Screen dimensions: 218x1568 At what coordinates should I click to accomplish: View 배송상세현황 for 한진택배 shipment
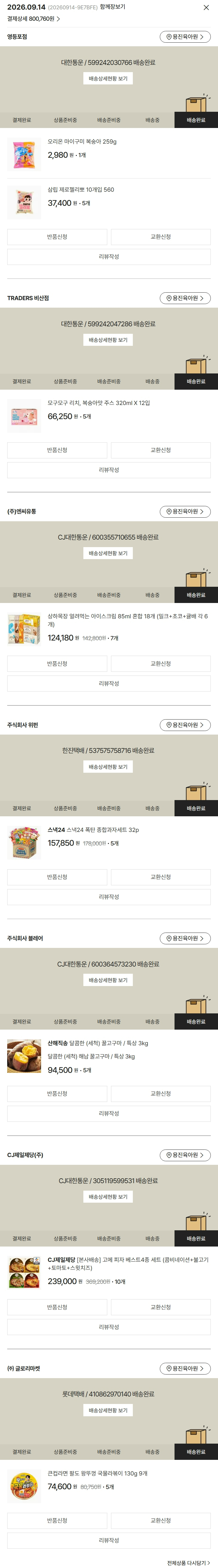coord(108,767)
